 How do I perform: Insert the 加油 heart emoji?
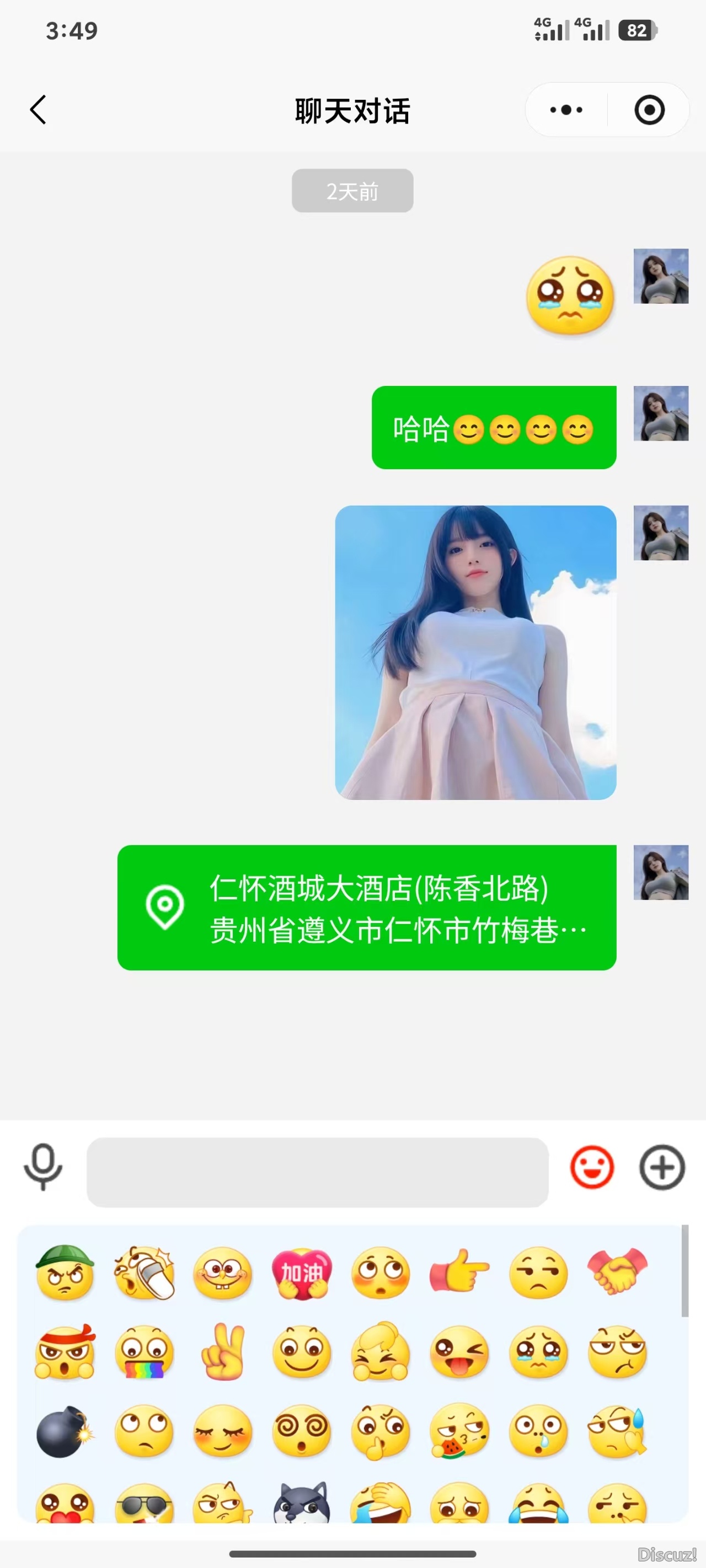point(302,1273)
